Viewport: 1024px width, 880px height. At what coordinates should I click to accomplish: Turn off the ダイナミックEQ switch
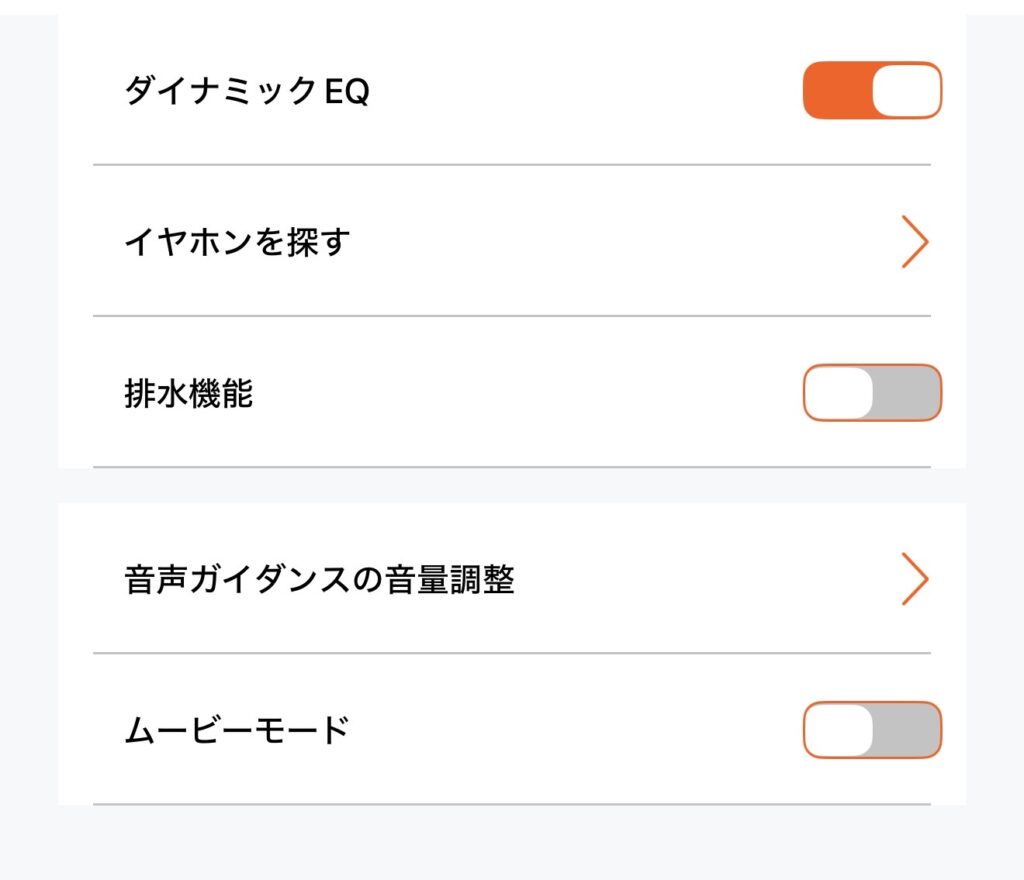[x=872, y=91]
